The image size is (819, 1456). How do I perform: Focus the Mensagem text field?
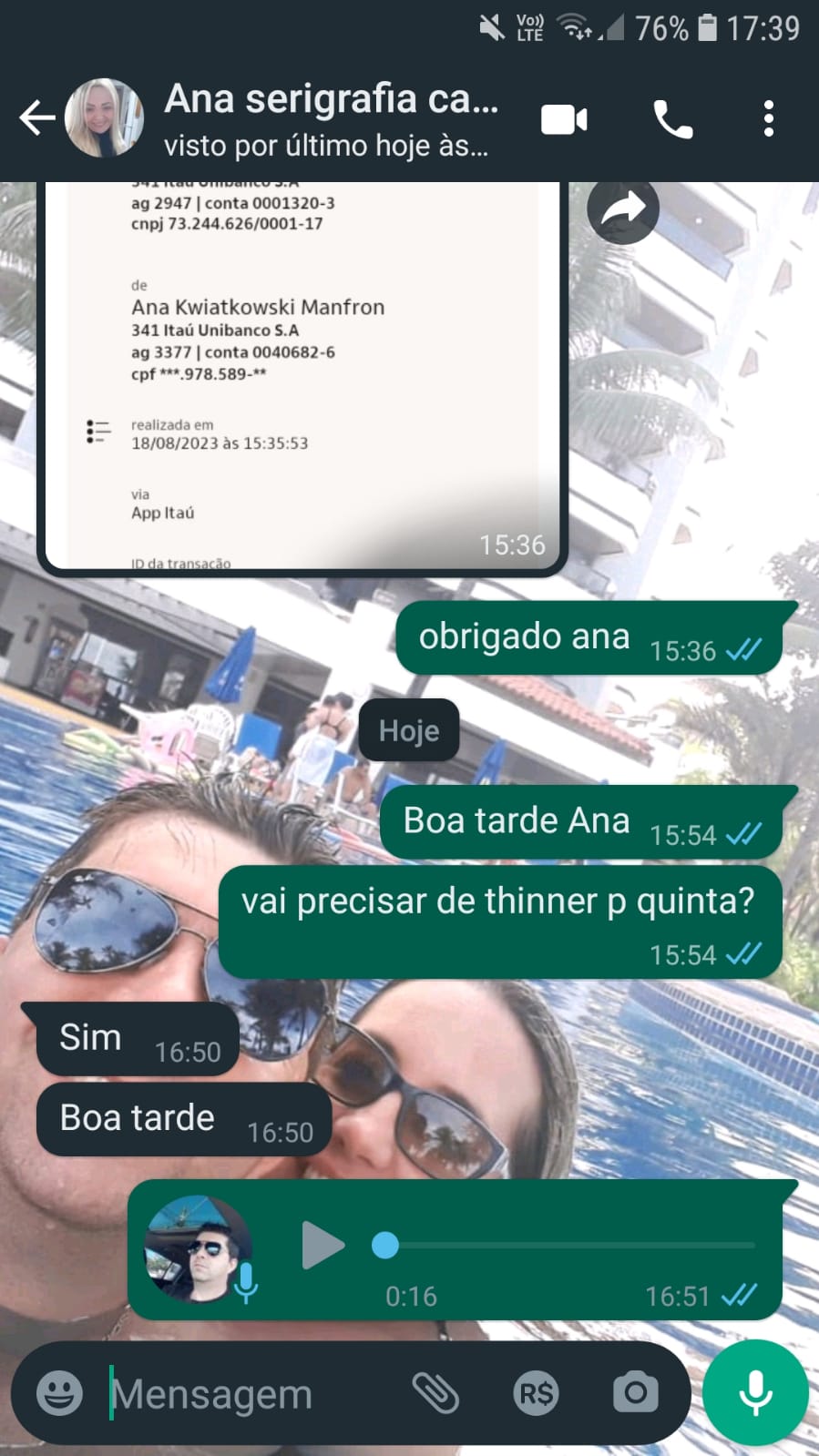point(246,1393)
